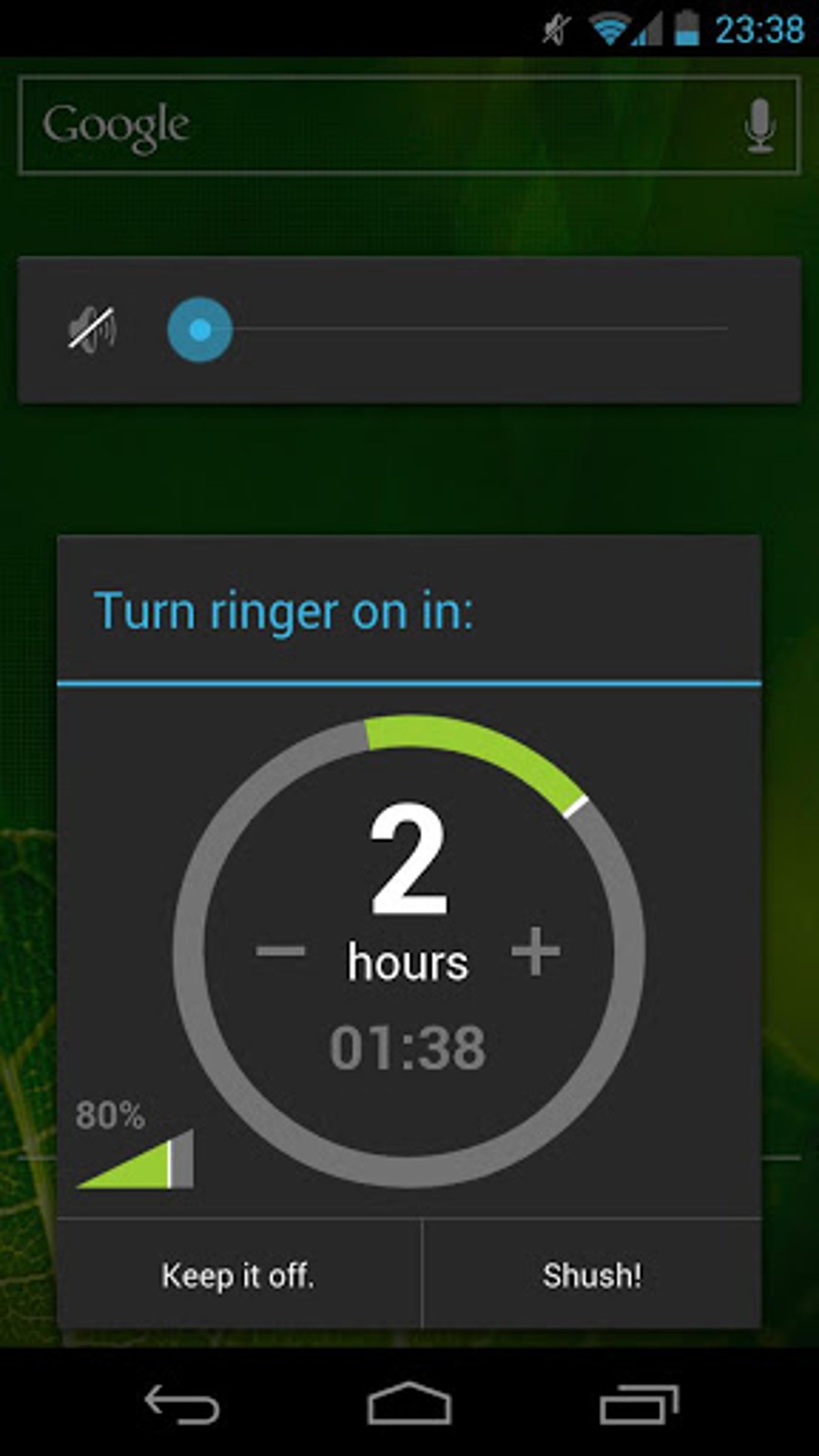
Task: Start voice search with the microphone
Action: click(759, 125)
